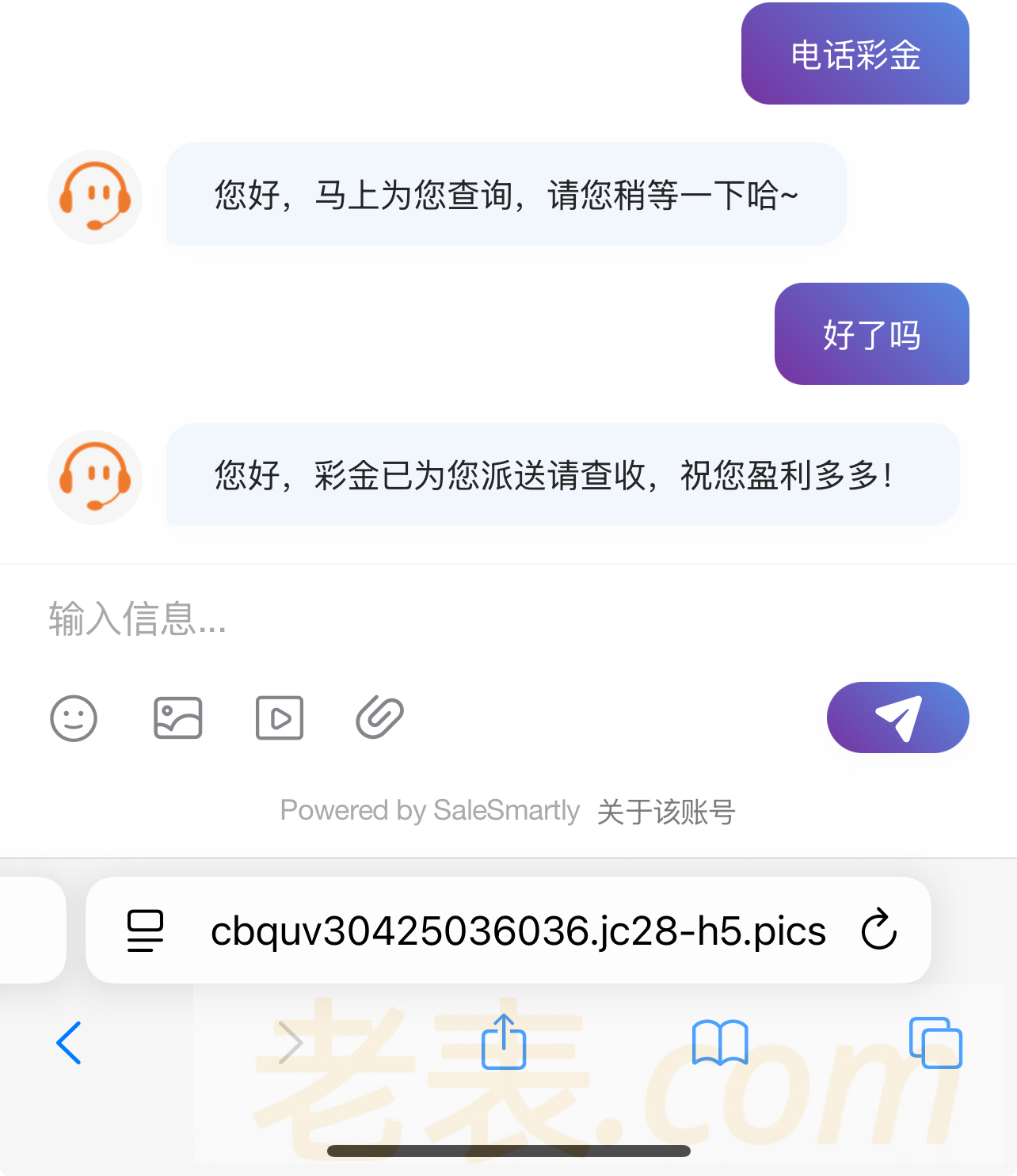Attach a video to the chat
The height and width of the screenshot is (1176, 1017).
(x=280, y=718)
